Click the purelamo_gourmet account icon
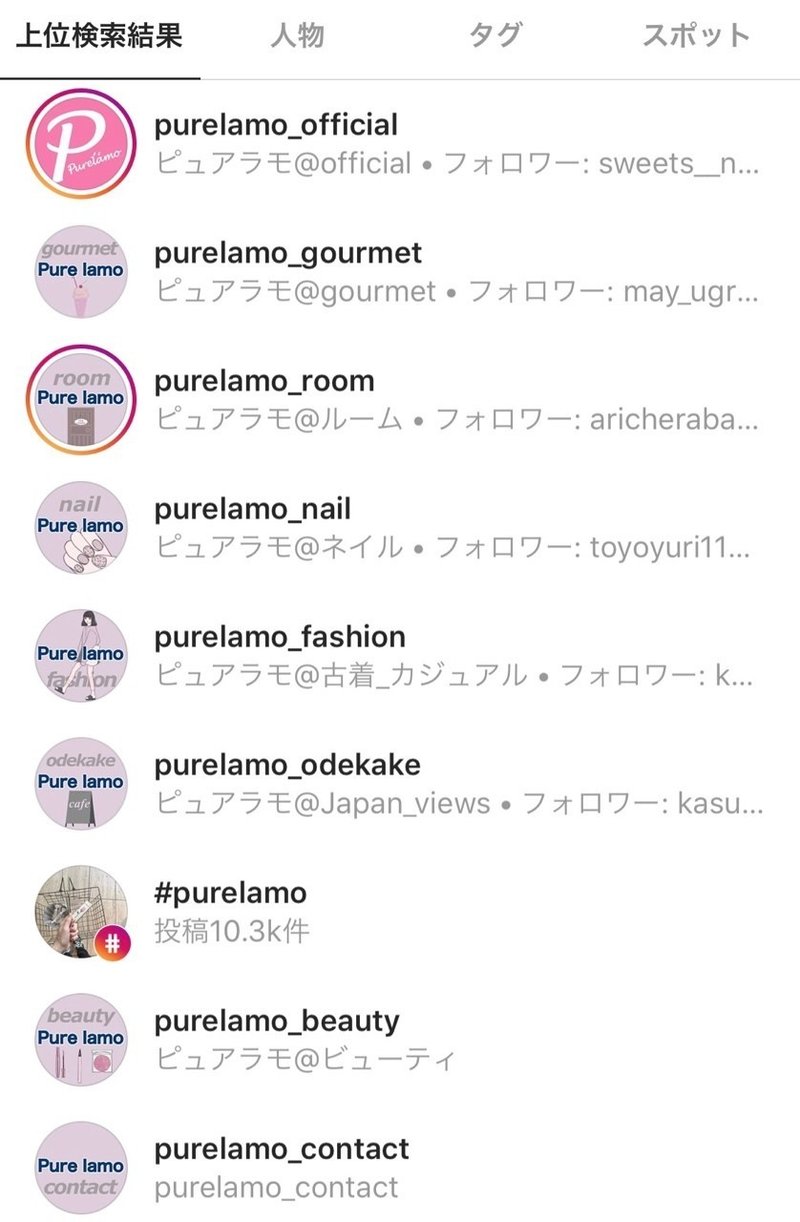The width and height of the screenshot is (800, 1222). [80, 270]
